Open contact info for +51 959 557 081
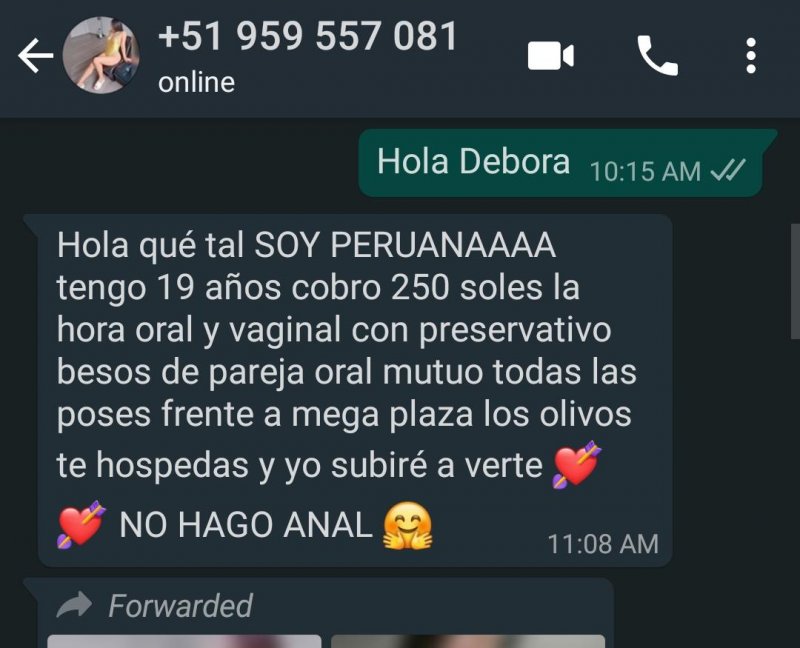800x648 pixels. pyautogui.click(x=308, y=38)
